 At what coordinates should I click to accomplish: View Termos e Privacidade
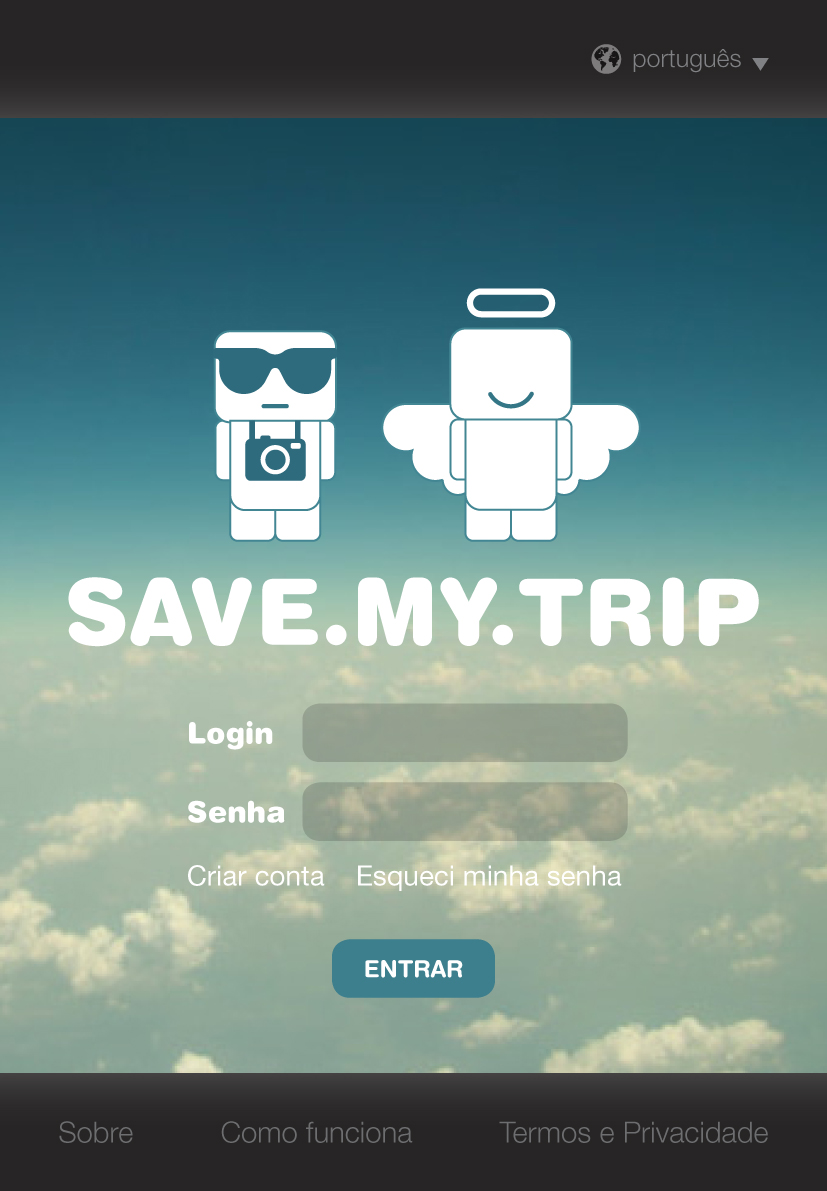click(633, 1133)
